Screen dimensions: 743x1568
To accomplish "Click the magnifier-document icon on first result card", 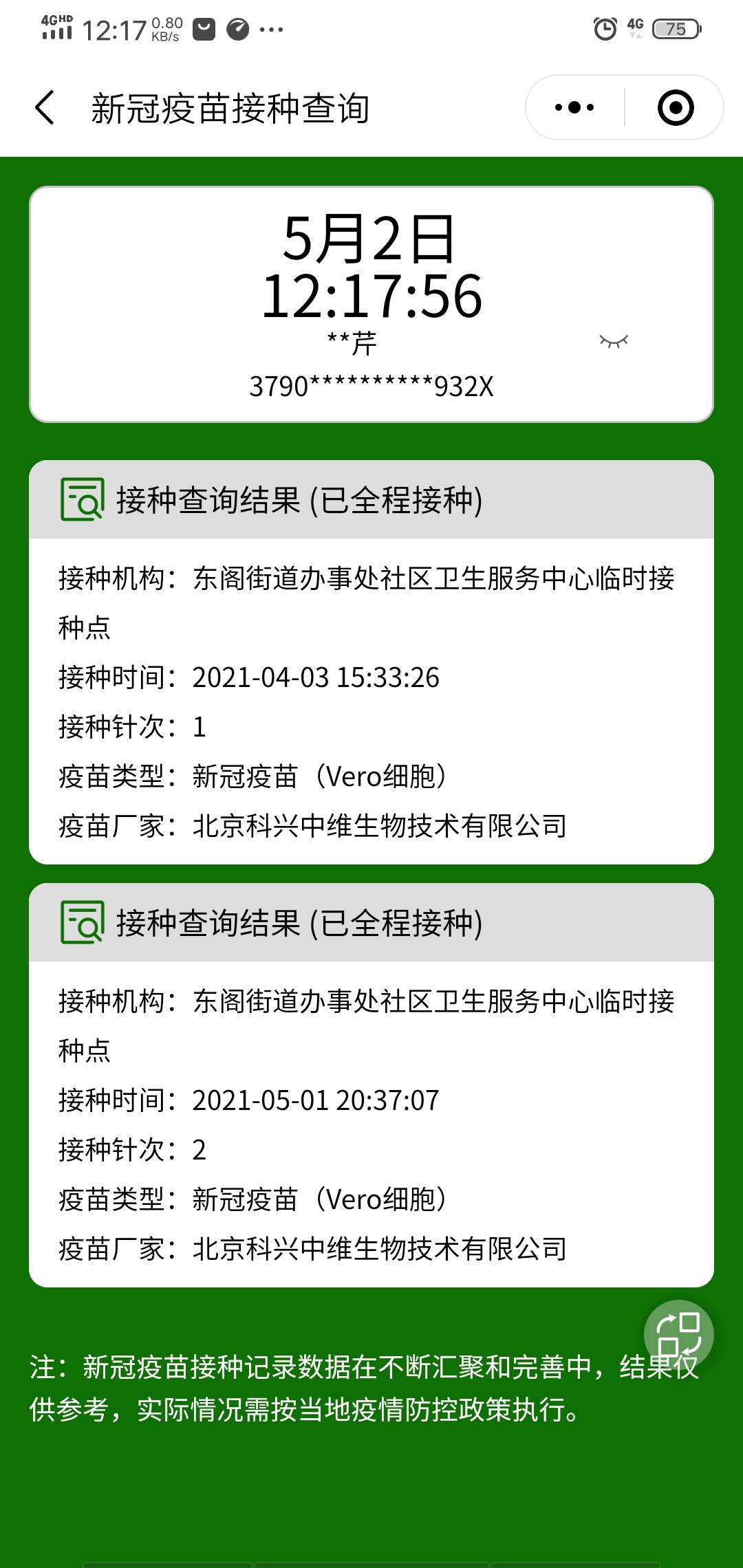I will pos(83,501).
